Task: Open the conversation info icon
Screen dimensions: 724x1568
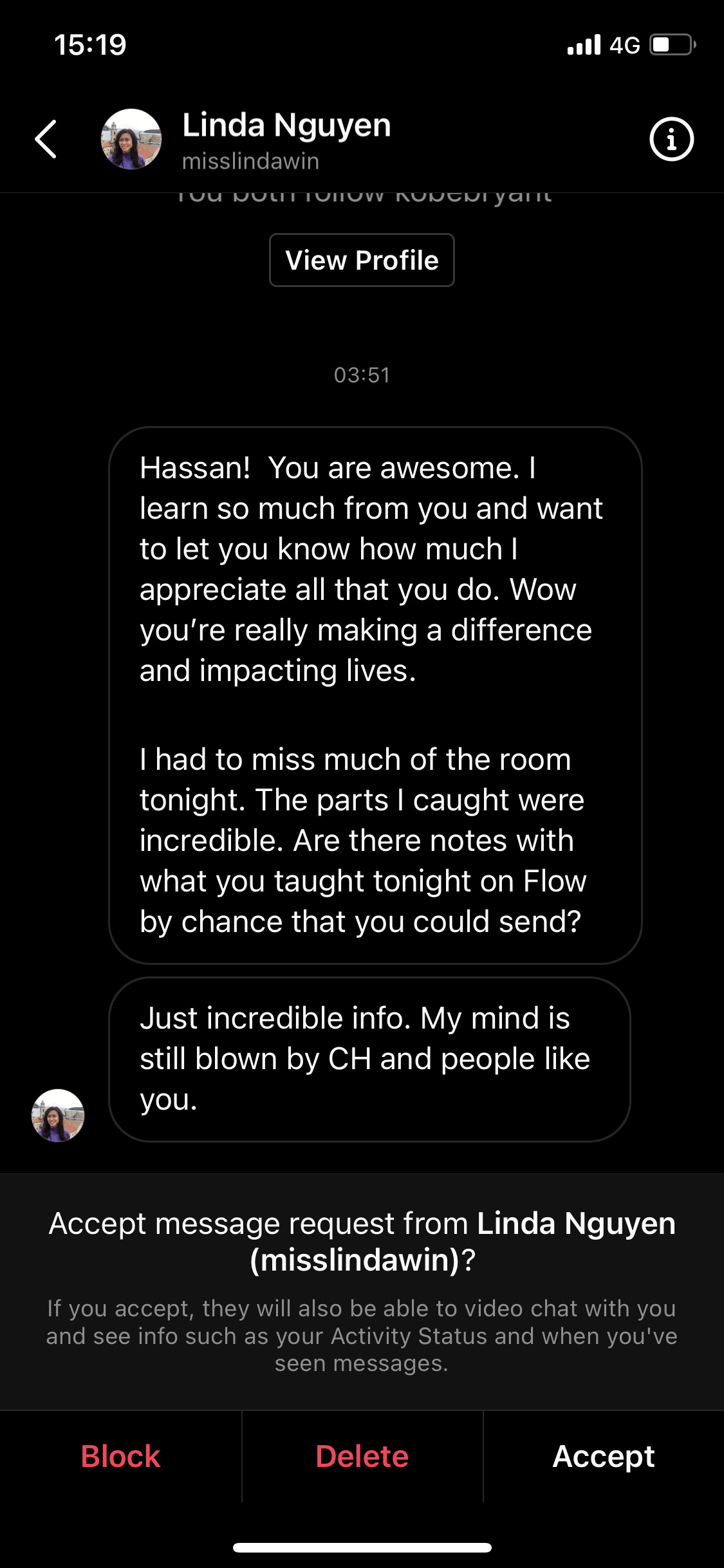Action: coord(671,139)
